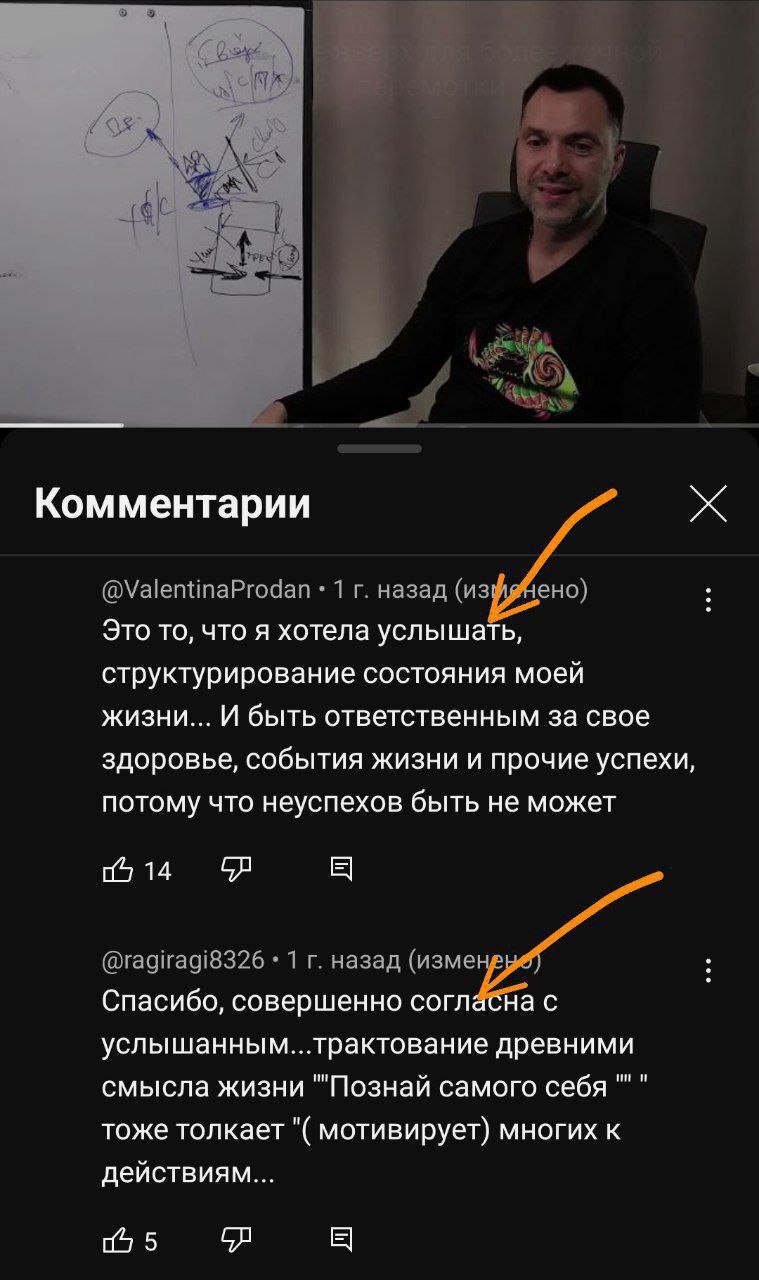Reply to ragiragi8326's comment
This screenshot has width=759, height=1280.
click(x=342, y=1240)
